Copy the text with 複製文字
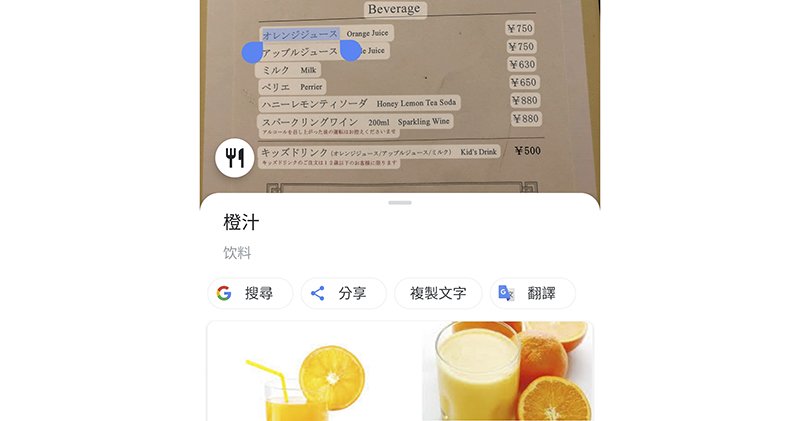 point(438,293)
